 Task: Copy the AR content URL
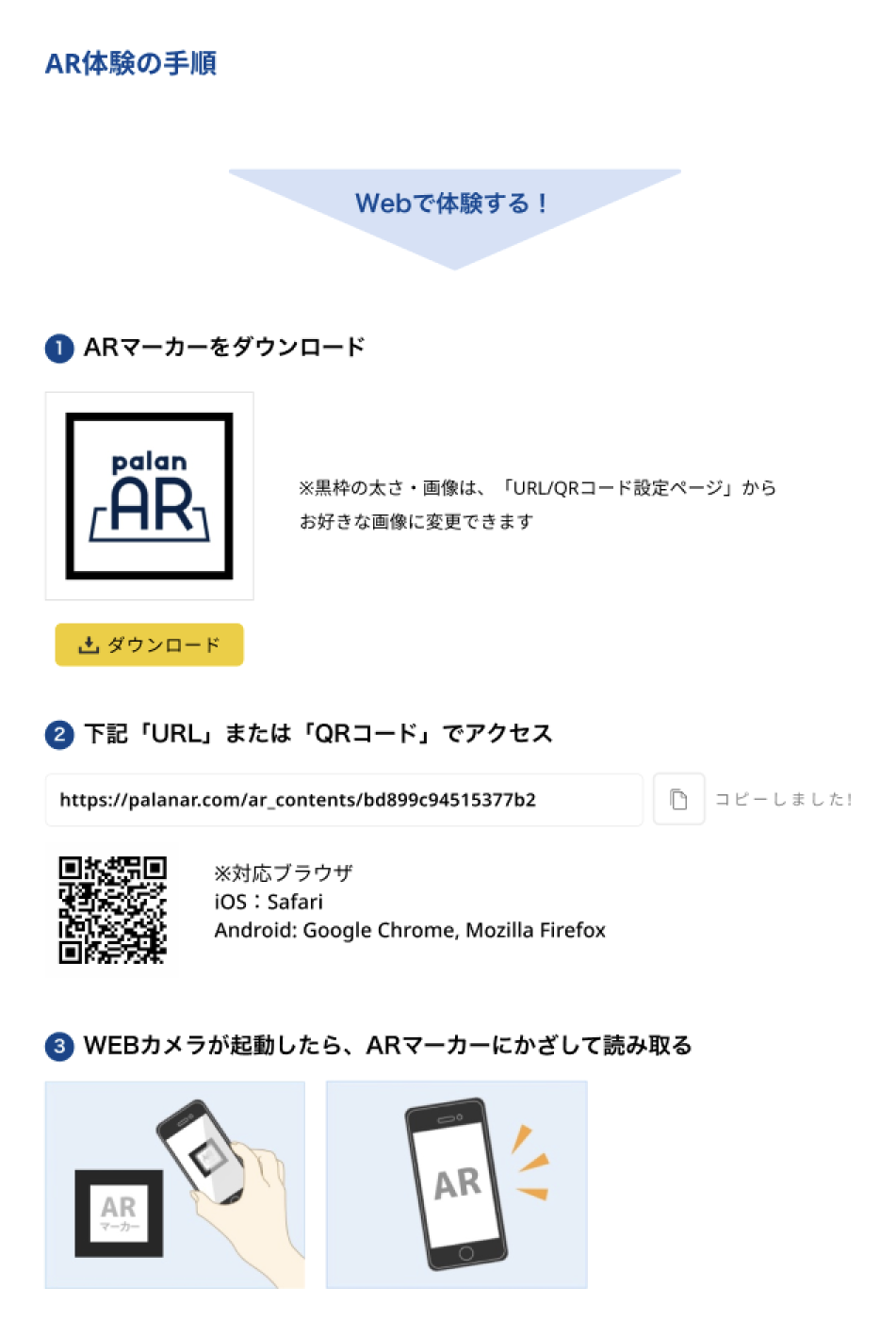[678, 799]
